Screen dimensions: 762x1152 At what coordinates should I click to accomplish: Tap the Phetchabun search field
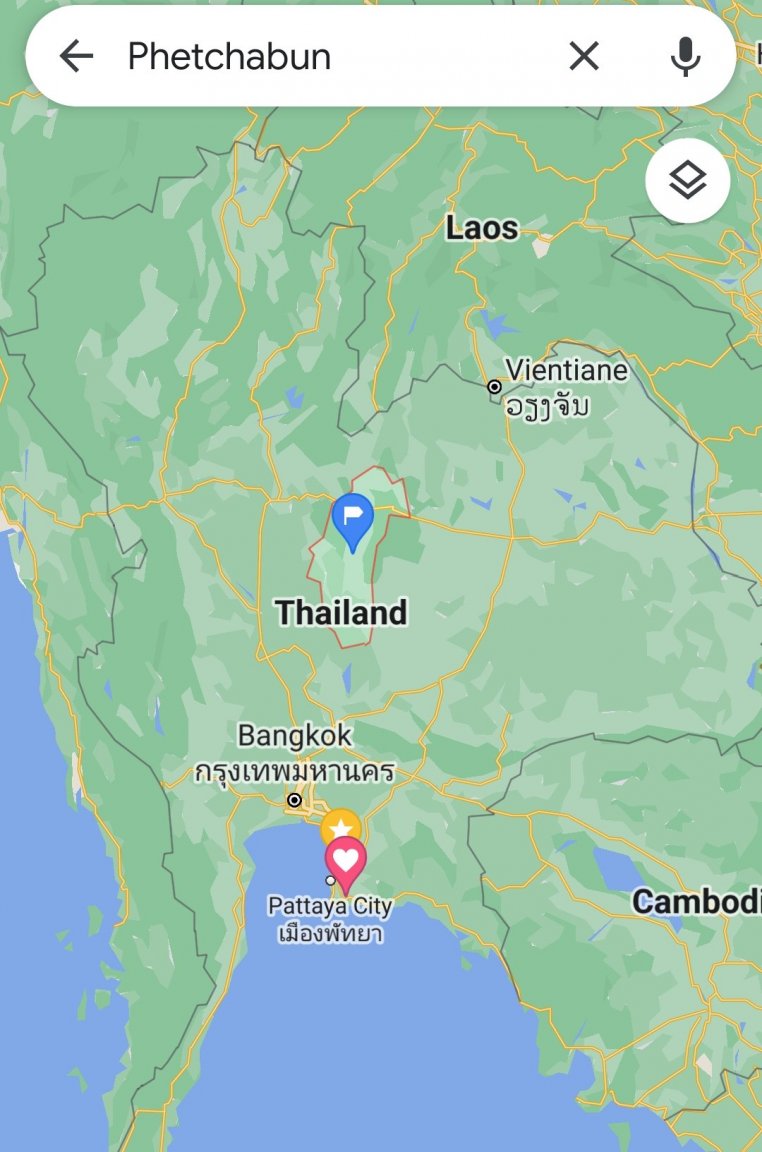330,57
